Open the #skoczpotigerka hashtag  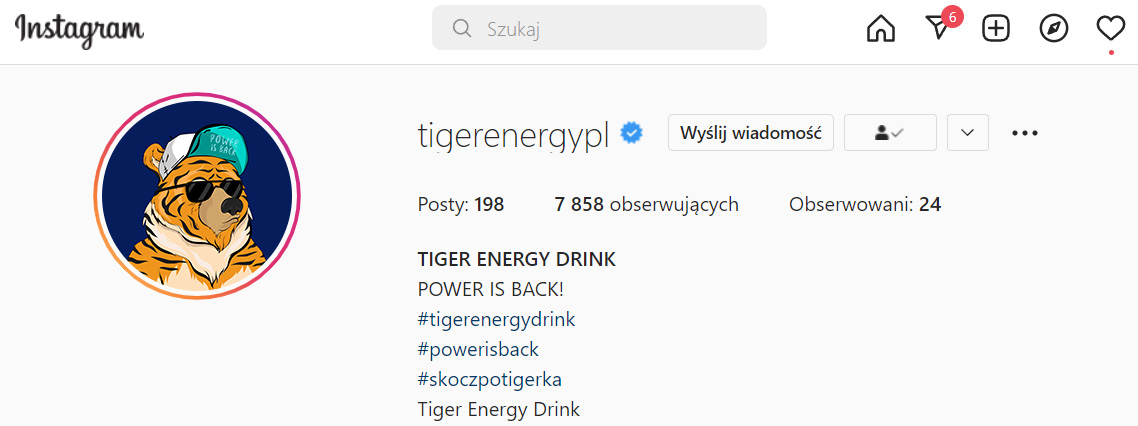[489, 380]
